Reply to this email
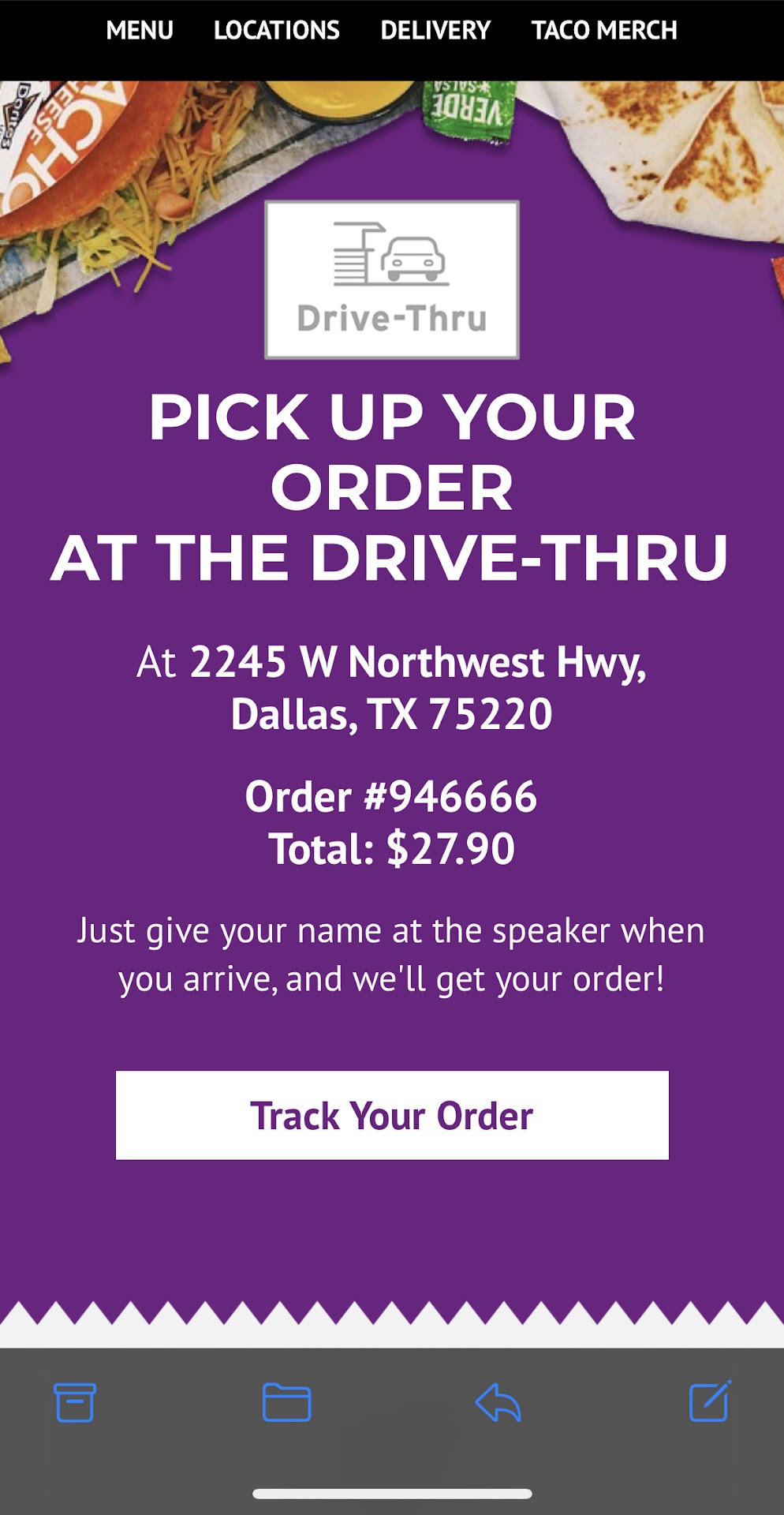The image size is (784, 1515). [498, 1402]
